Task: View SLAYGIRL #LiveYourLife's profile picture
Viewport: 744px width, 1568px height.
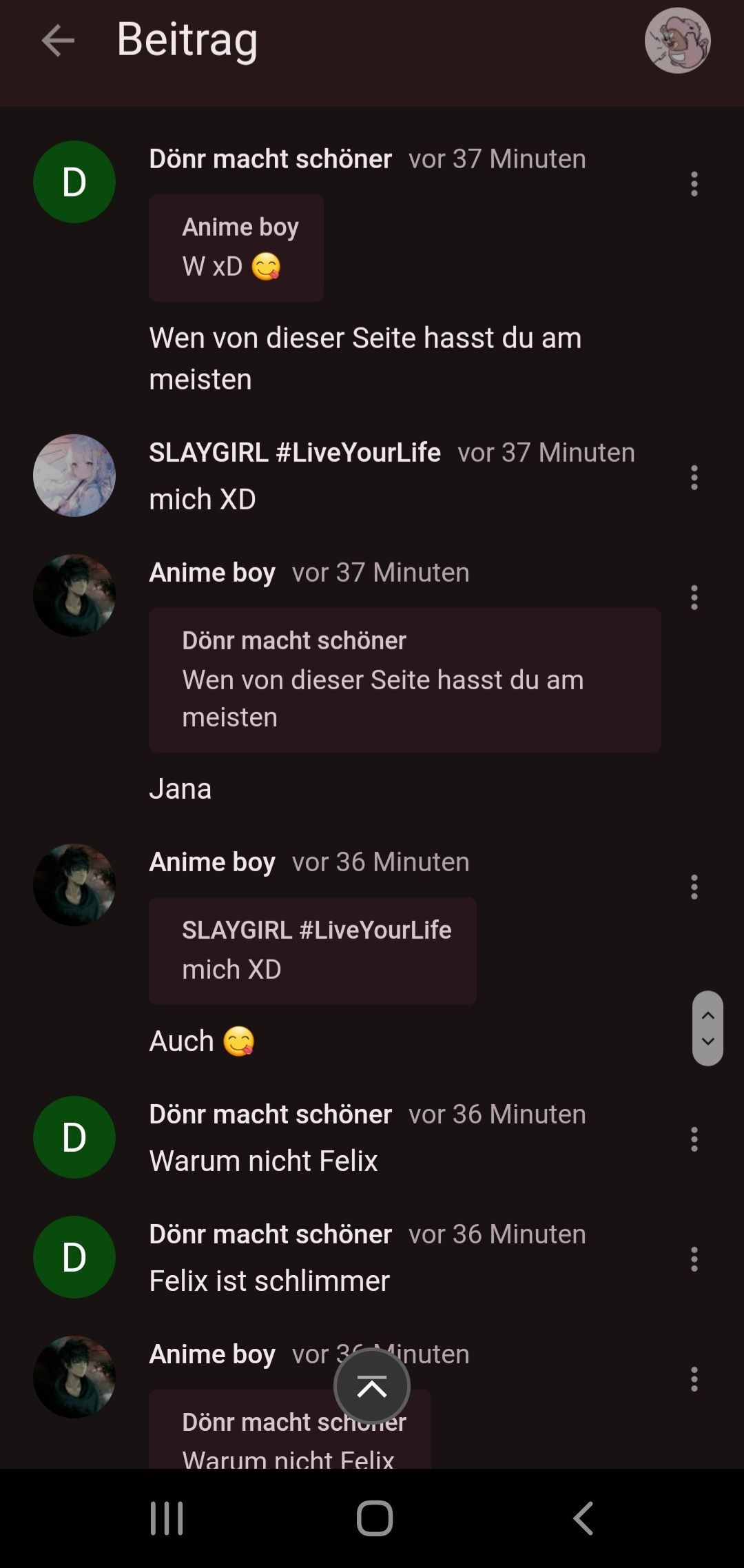Action: [x=74, y=476]
